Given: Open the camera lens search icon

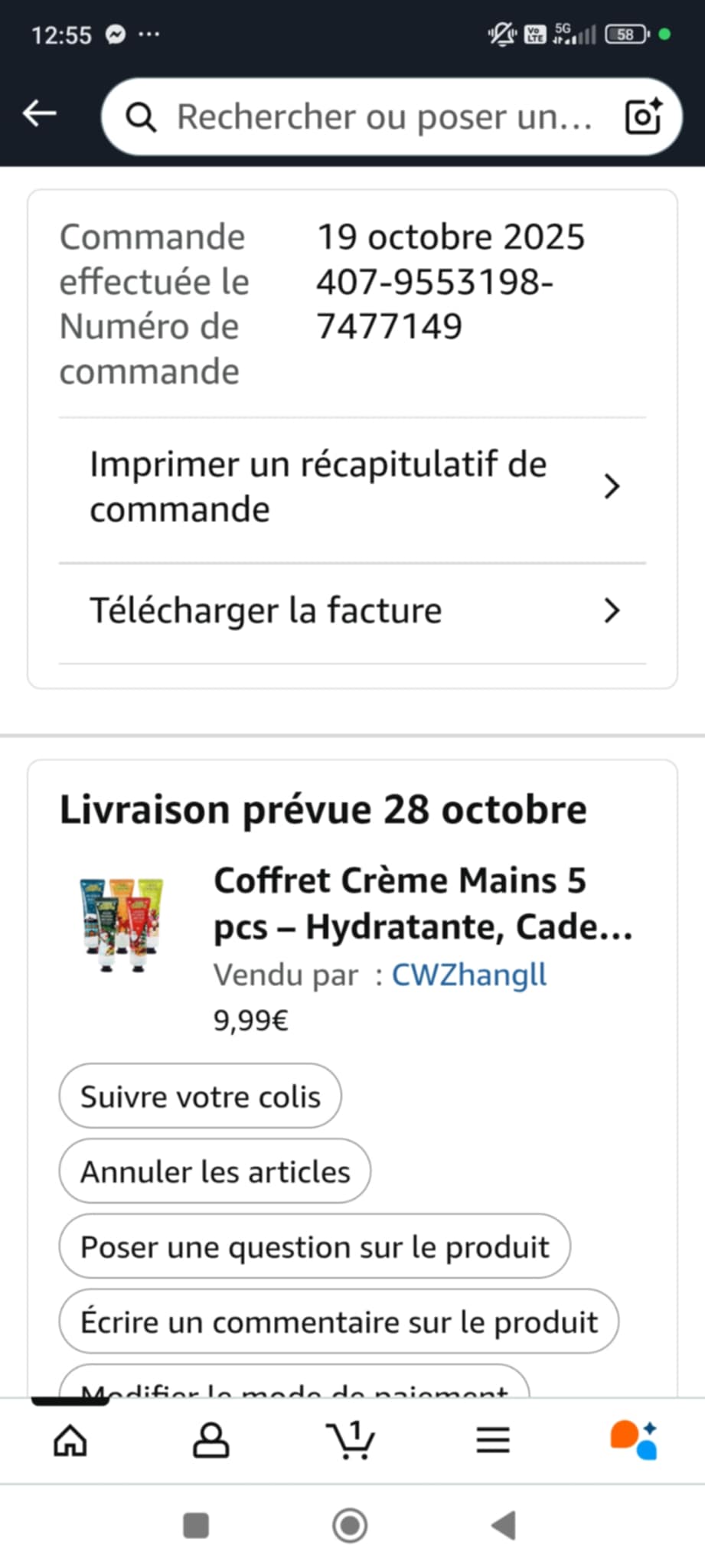Looking at the screenshot, I should [643, 116].
